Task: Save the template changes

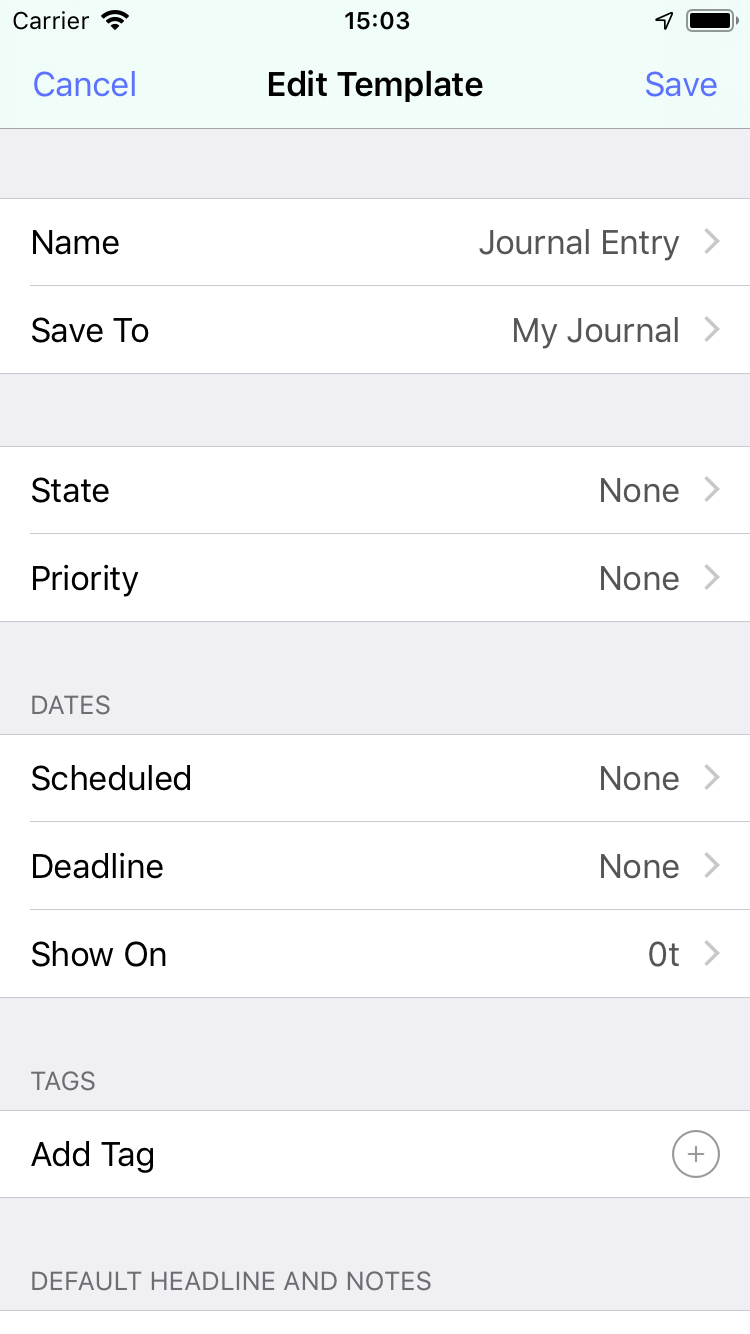Action: [x=681, y=84]
